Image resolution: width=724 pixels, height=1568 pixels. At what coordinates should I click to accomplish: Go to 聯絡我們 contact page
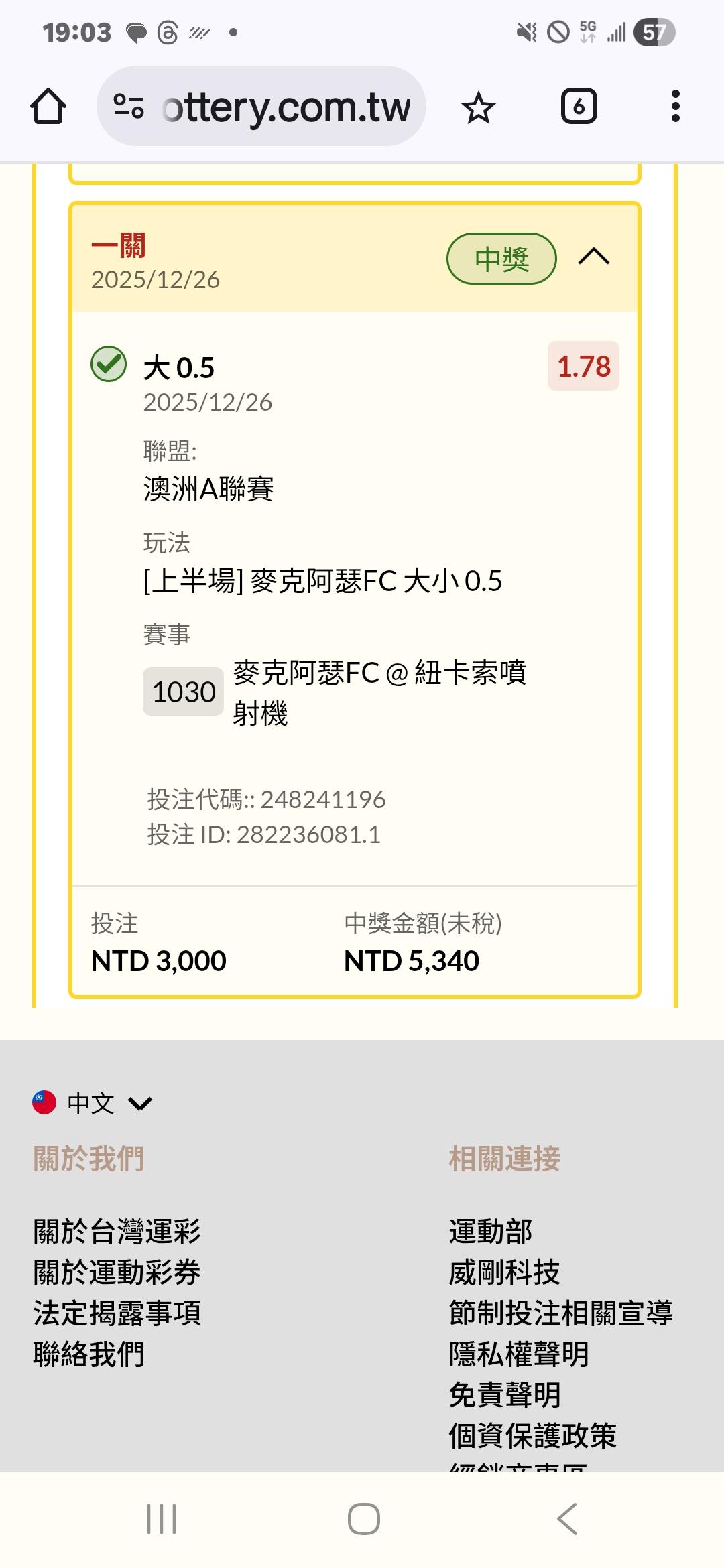[88, 1354]
